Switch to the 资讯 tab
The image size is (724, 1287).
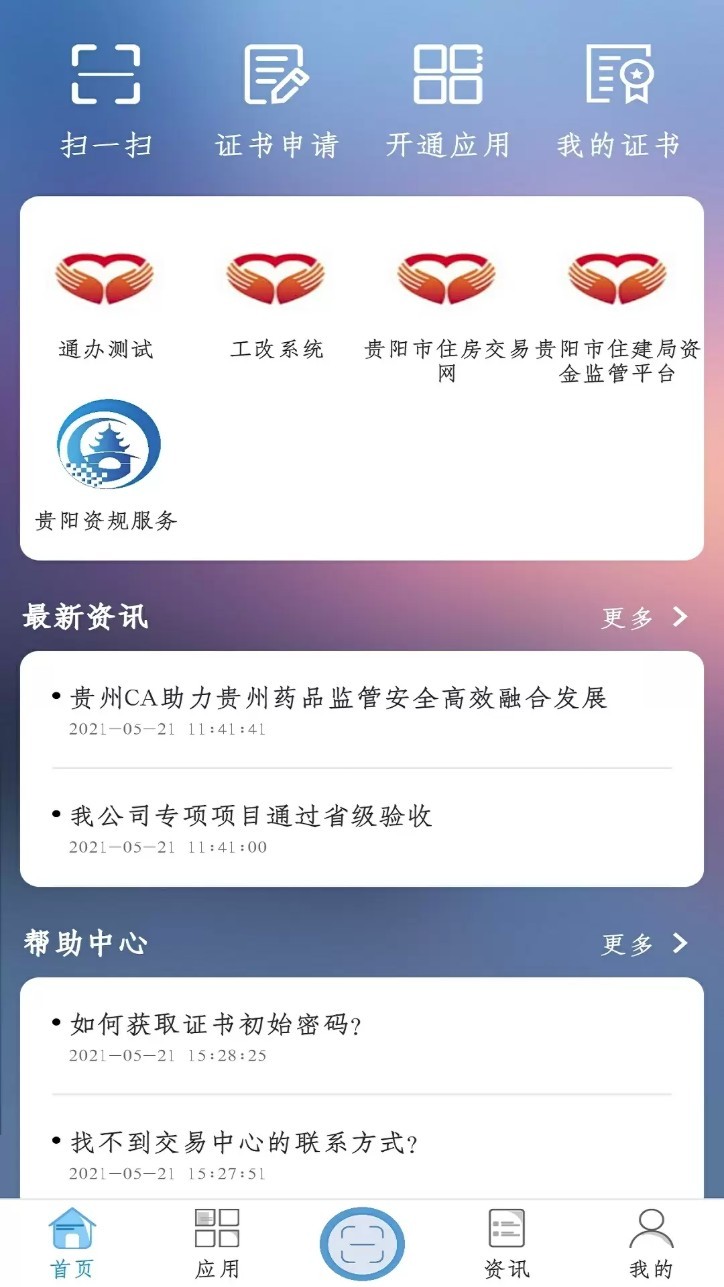(506, 1240)
